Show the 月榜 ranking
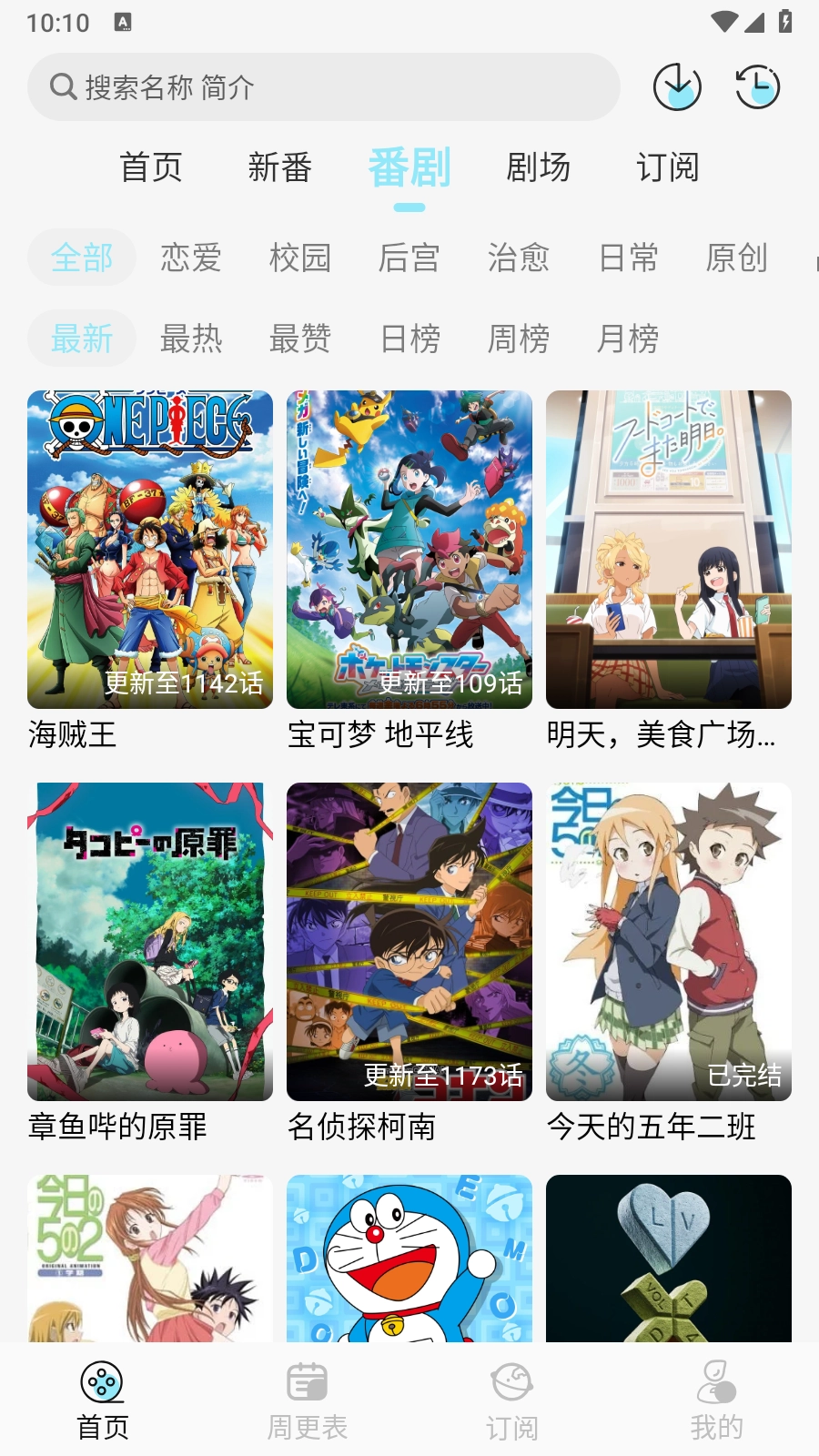Image resolution: width=819 pixels, height=1456 pixels. coord(628,339)
